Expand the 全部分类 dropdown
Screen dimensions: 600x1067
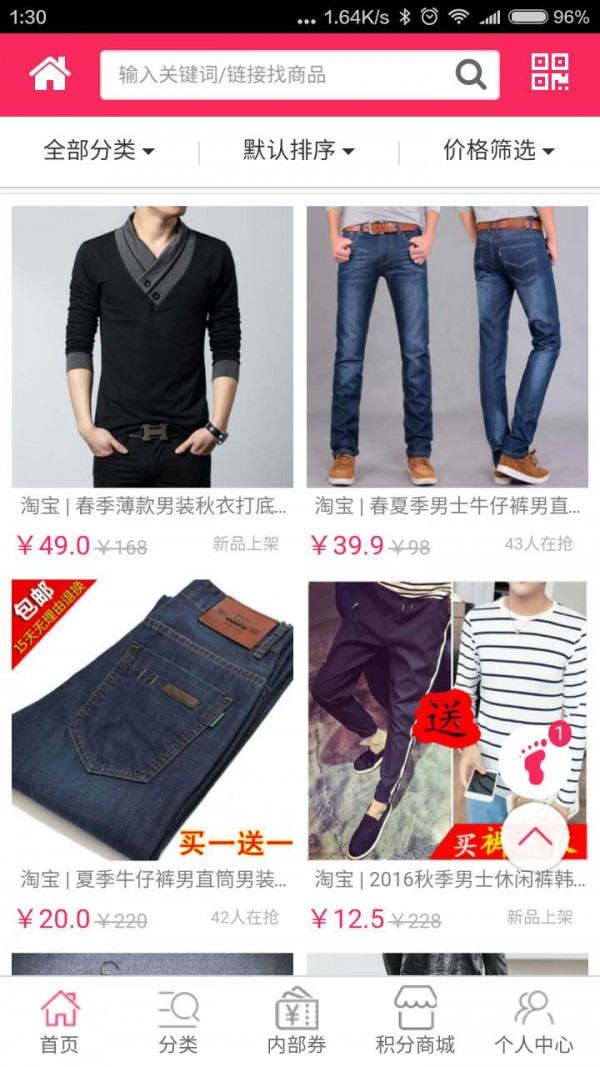(99, 151)
